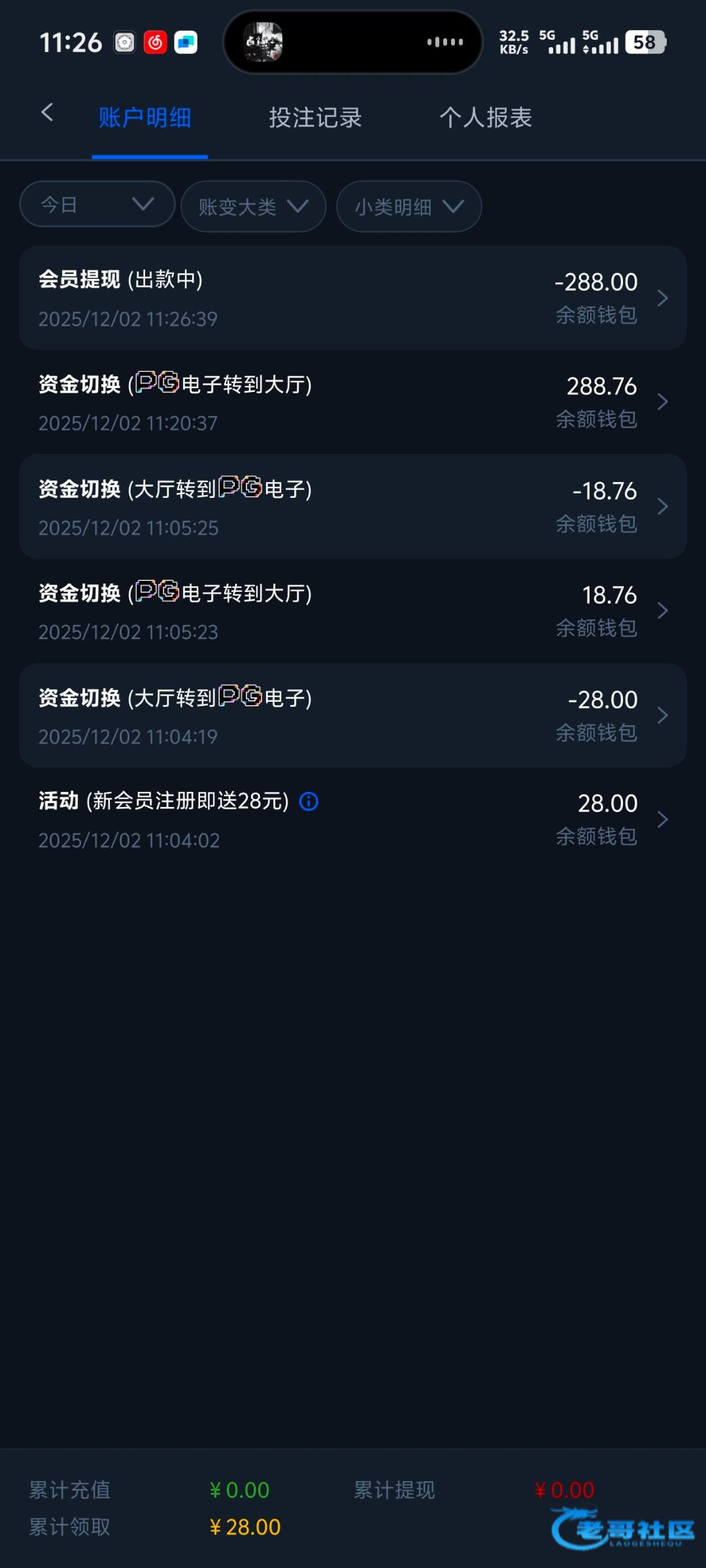Open the -18.76 fund transfer record

353,507
